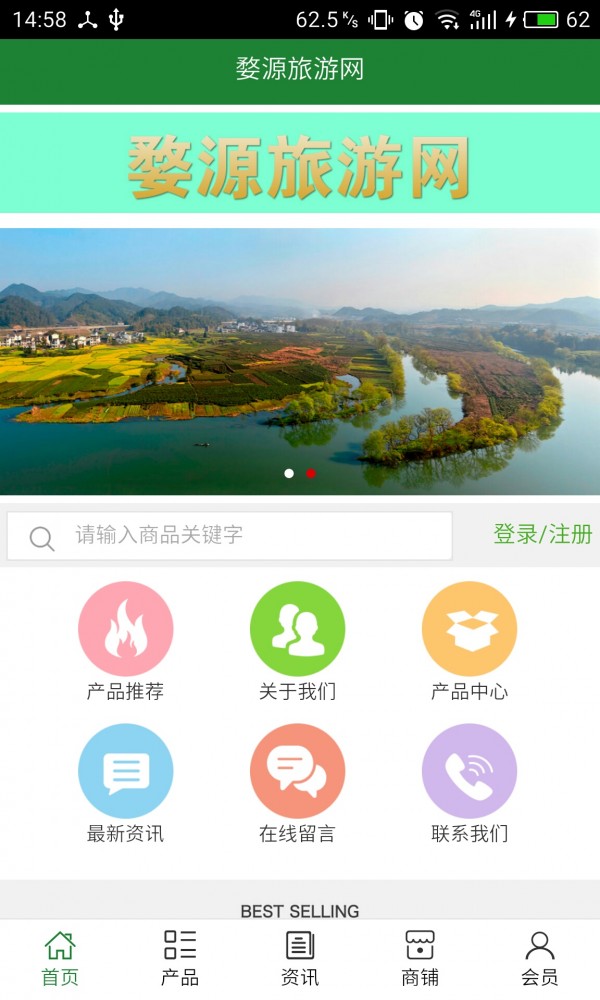Switch to the 资讯 news tab

pyautogui.click(x=300, y=958)
